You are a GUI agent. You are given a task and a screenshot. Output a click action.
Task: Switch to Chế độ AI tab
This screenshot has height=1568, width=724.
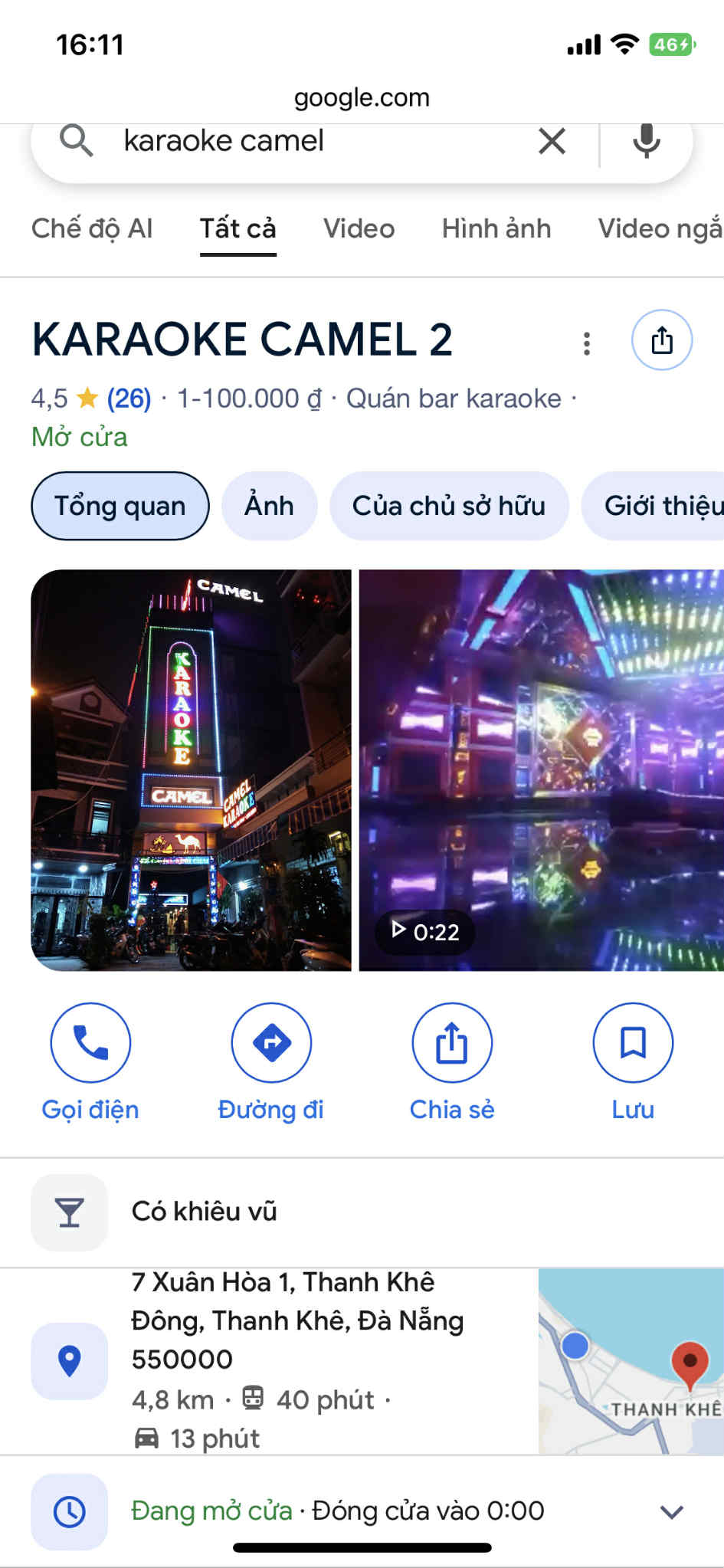92,228
